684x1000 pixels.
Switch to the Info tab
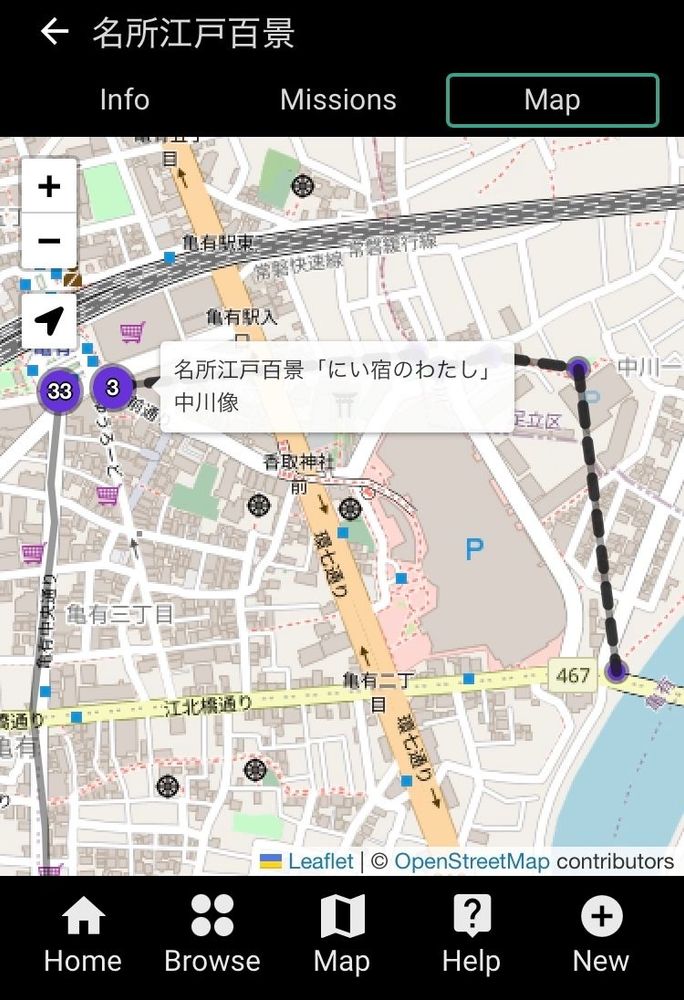124,100
